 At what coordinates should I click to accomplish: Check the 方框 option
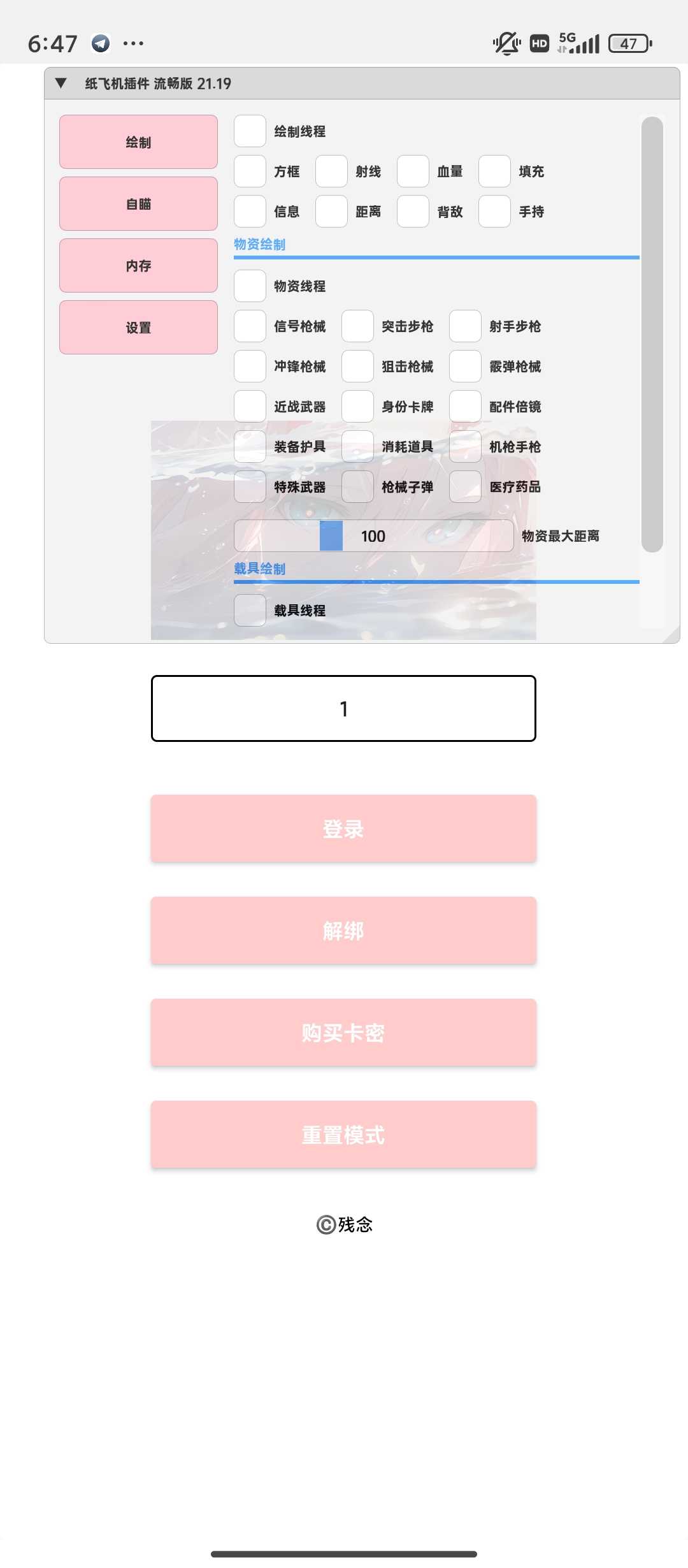pos(250,171)
